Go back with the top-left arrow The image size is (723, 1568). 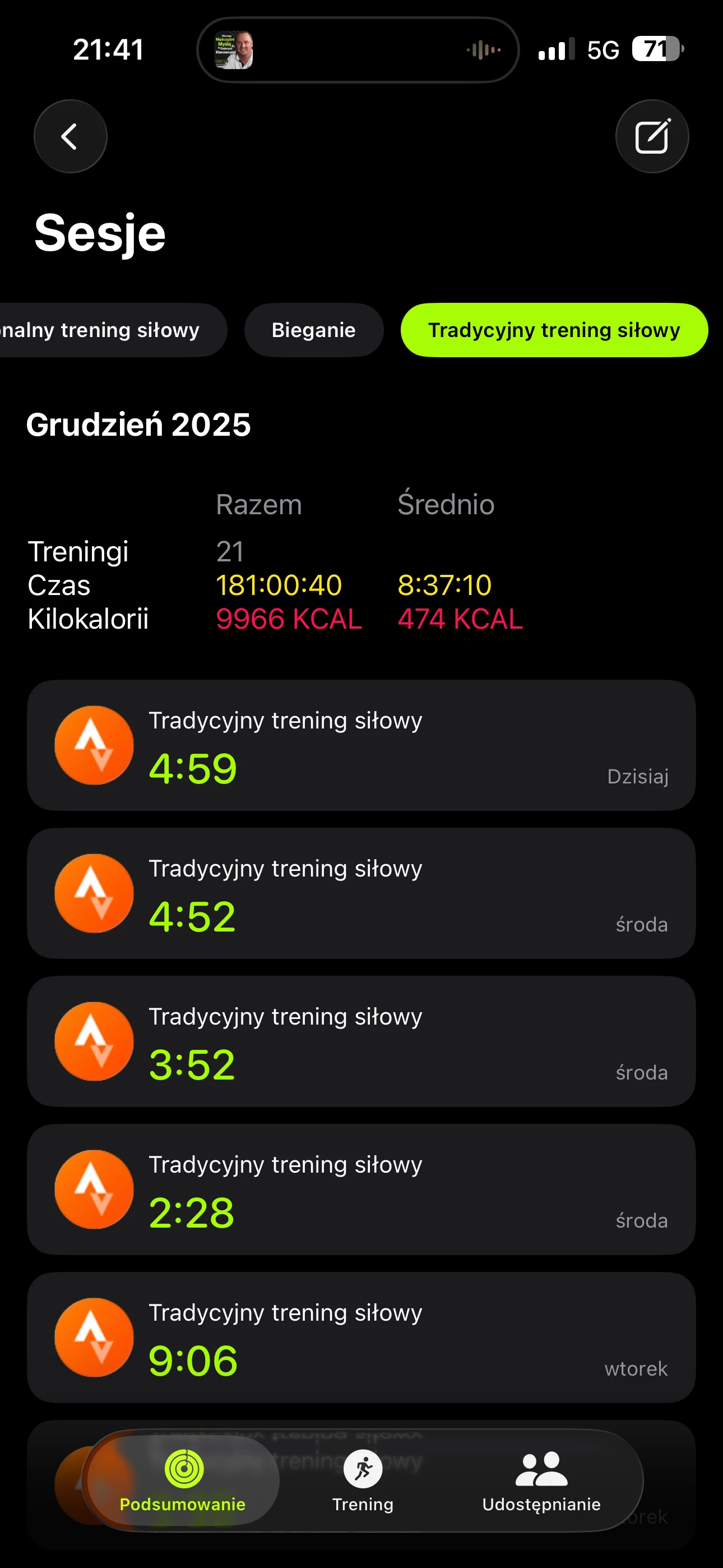point(70,136)
